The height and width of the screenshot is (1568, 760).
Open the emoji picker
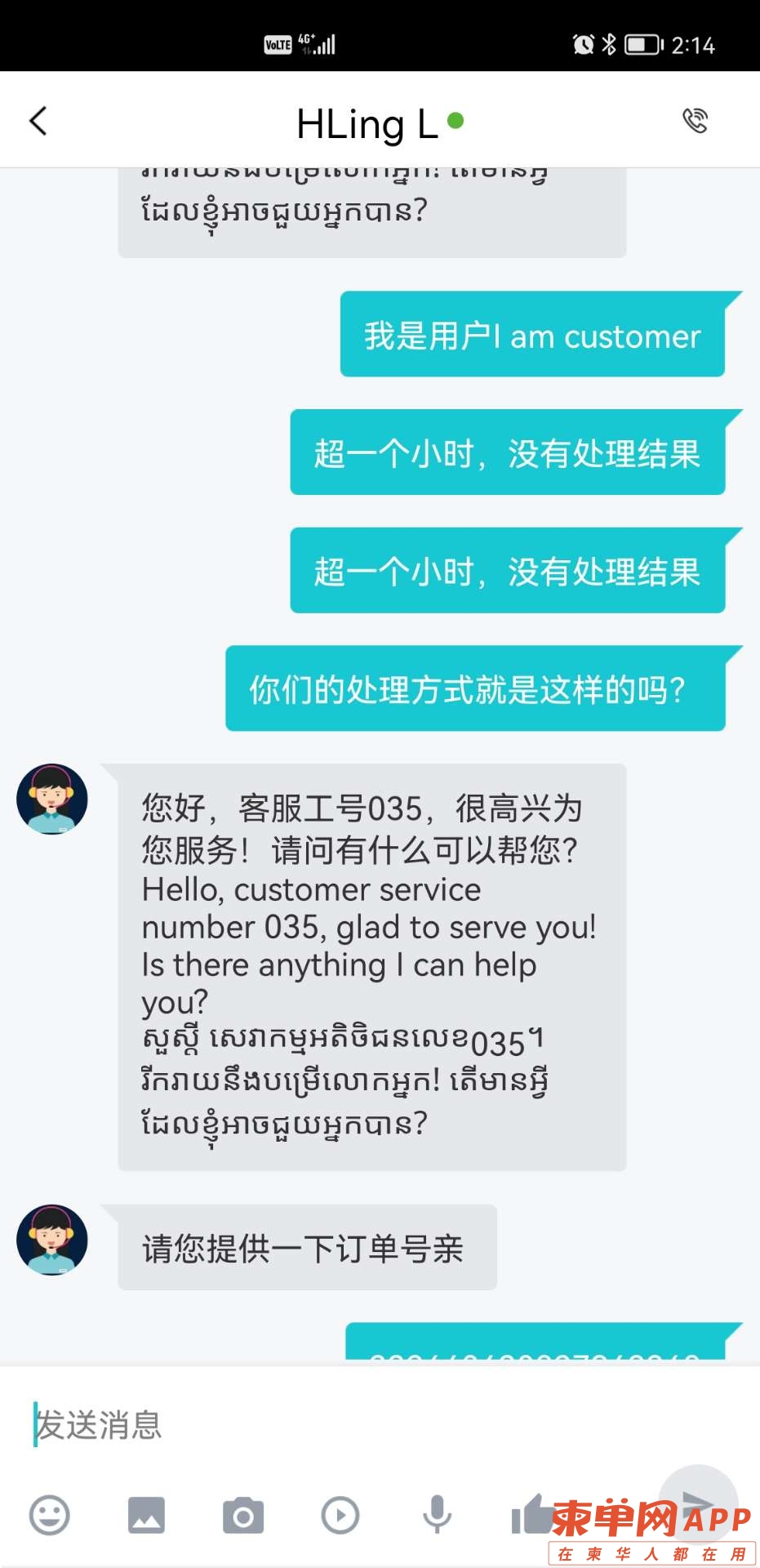pyautogui.click(x=50, y=1516)
